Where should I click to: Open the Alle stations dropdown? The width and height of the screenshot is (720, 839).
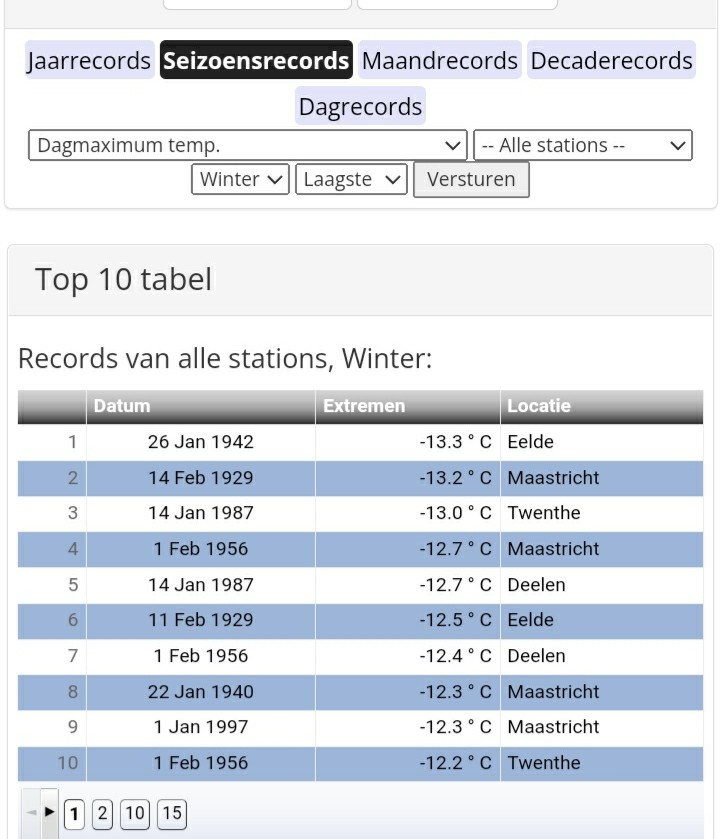point(583,145)
